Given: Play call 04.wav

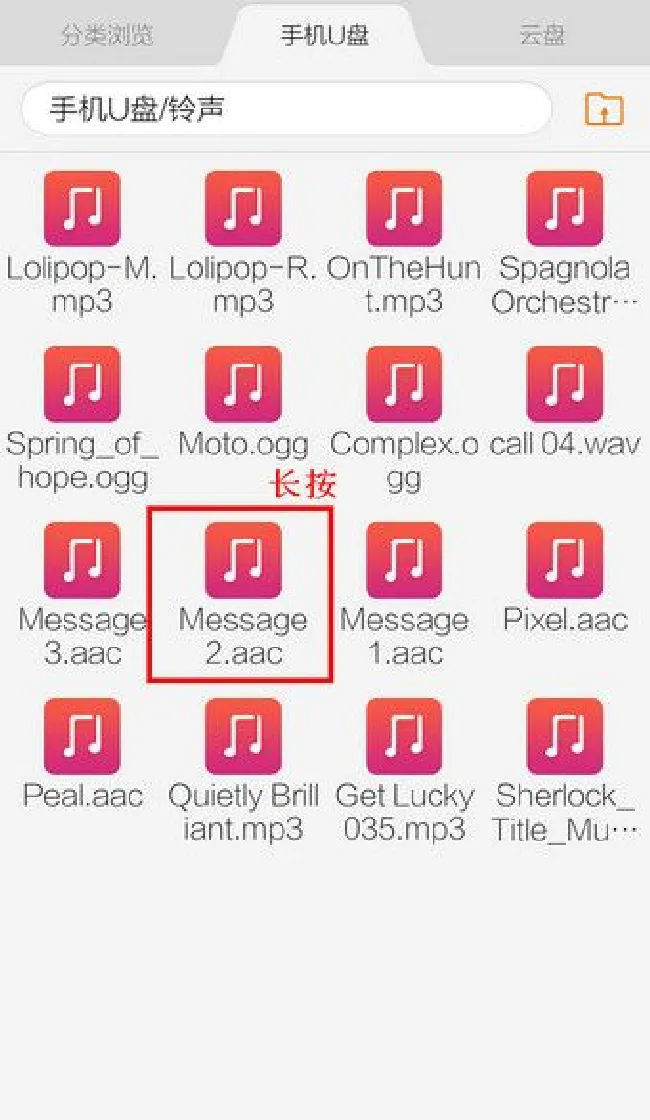Looking at the screenshot, I should tap(565, 384).
